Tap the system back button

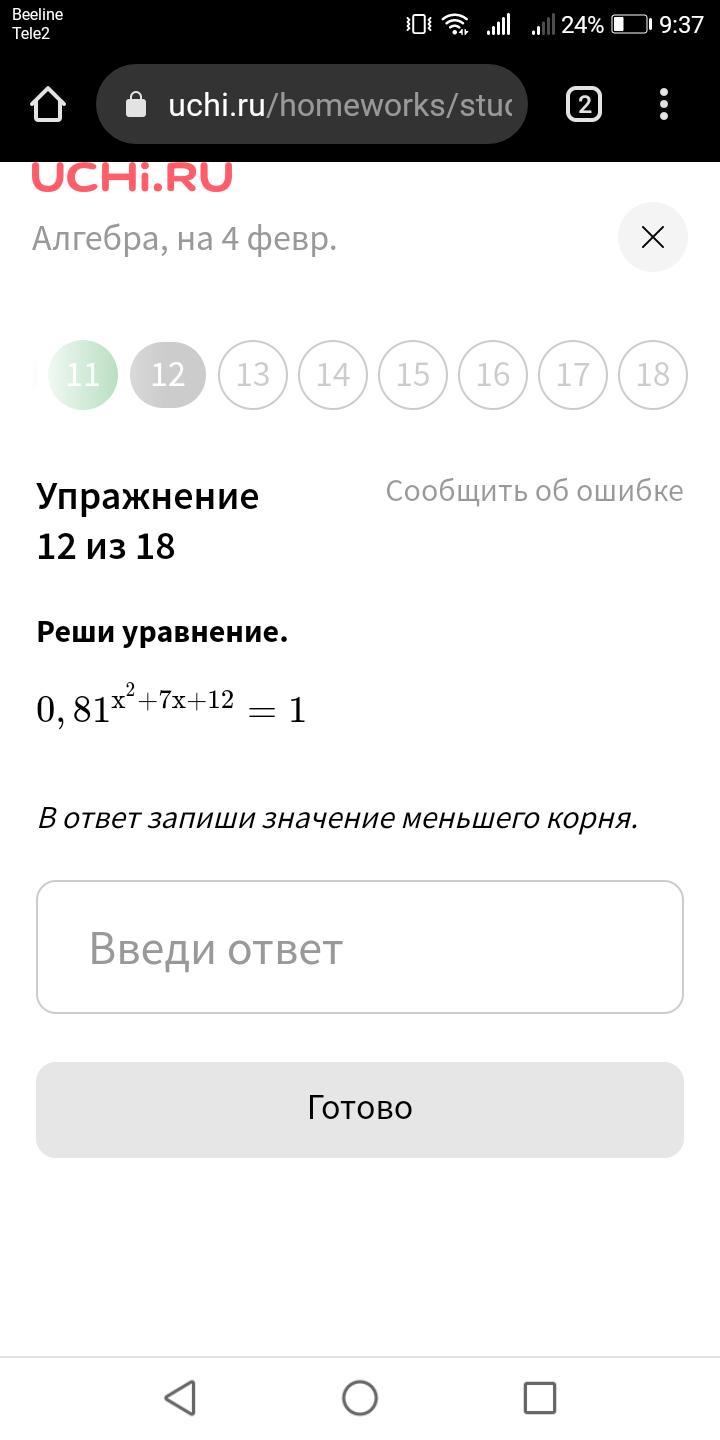point(180,1398)
